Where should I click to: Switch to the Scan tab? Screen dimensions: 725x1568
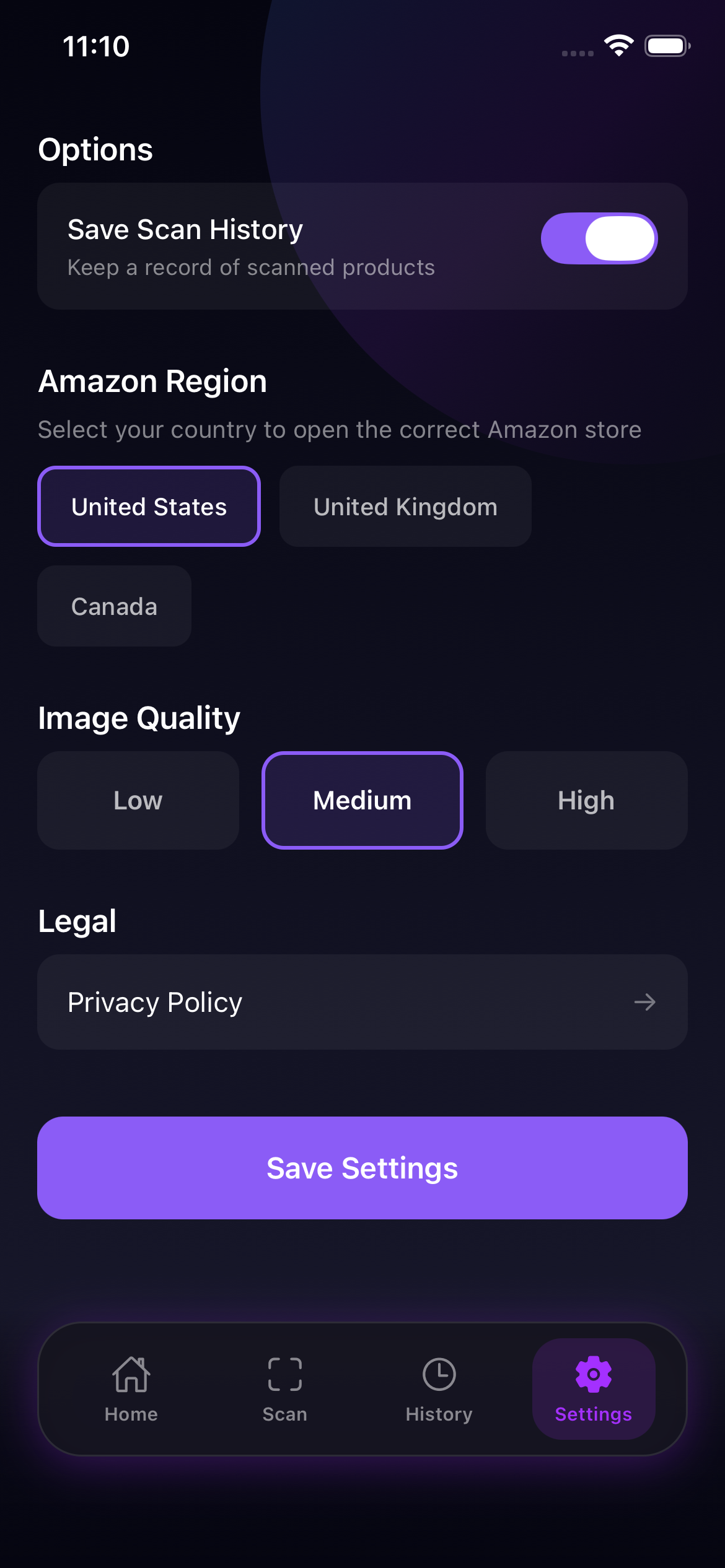click(x=285, y=1389)
